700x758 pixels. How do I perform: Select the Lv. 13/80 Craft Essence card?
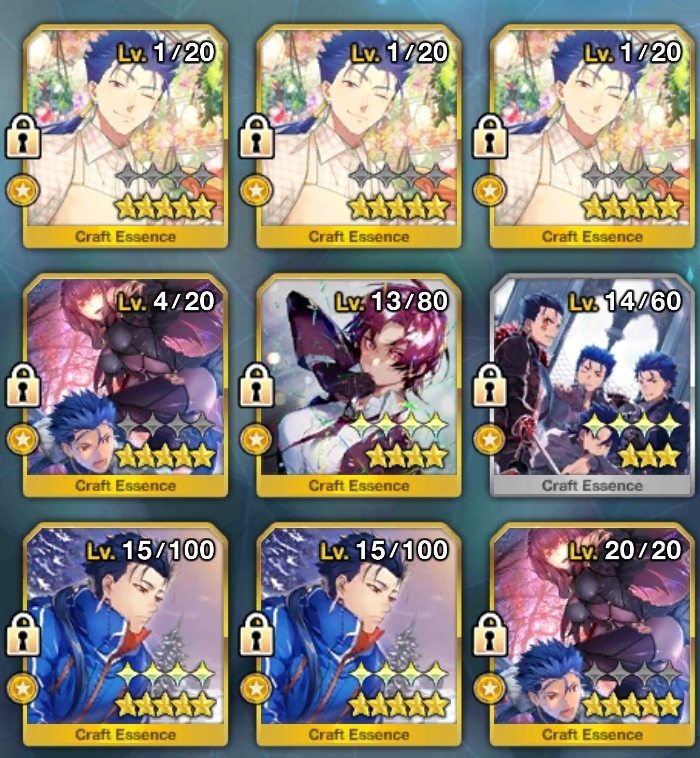[x=358, y=385]
